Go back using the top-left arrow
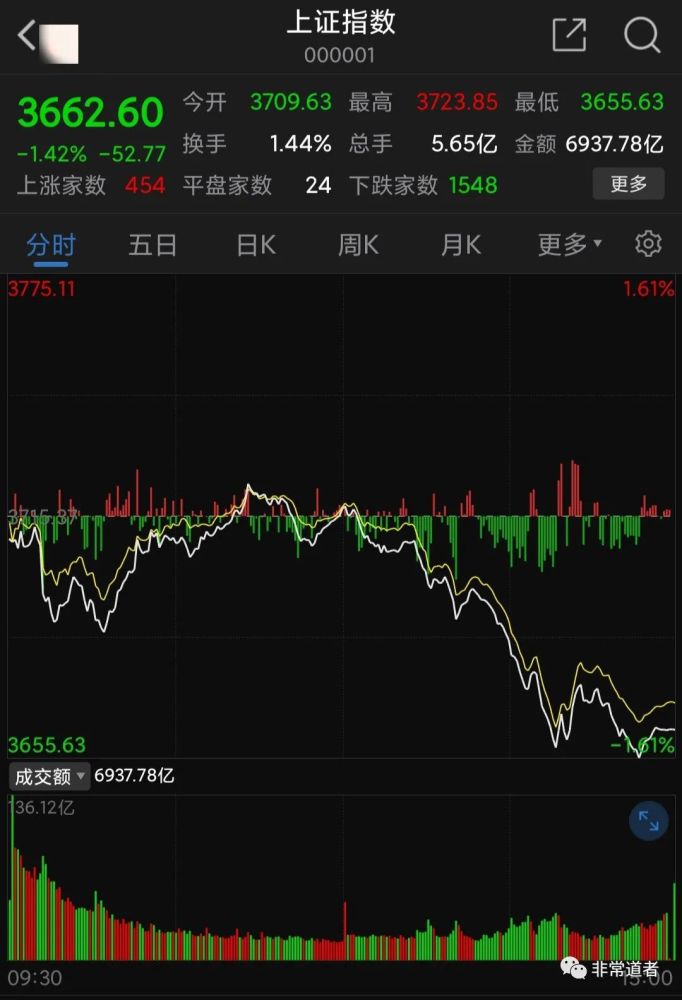This screenshot has height=1000, width=682. coord(27,36)
